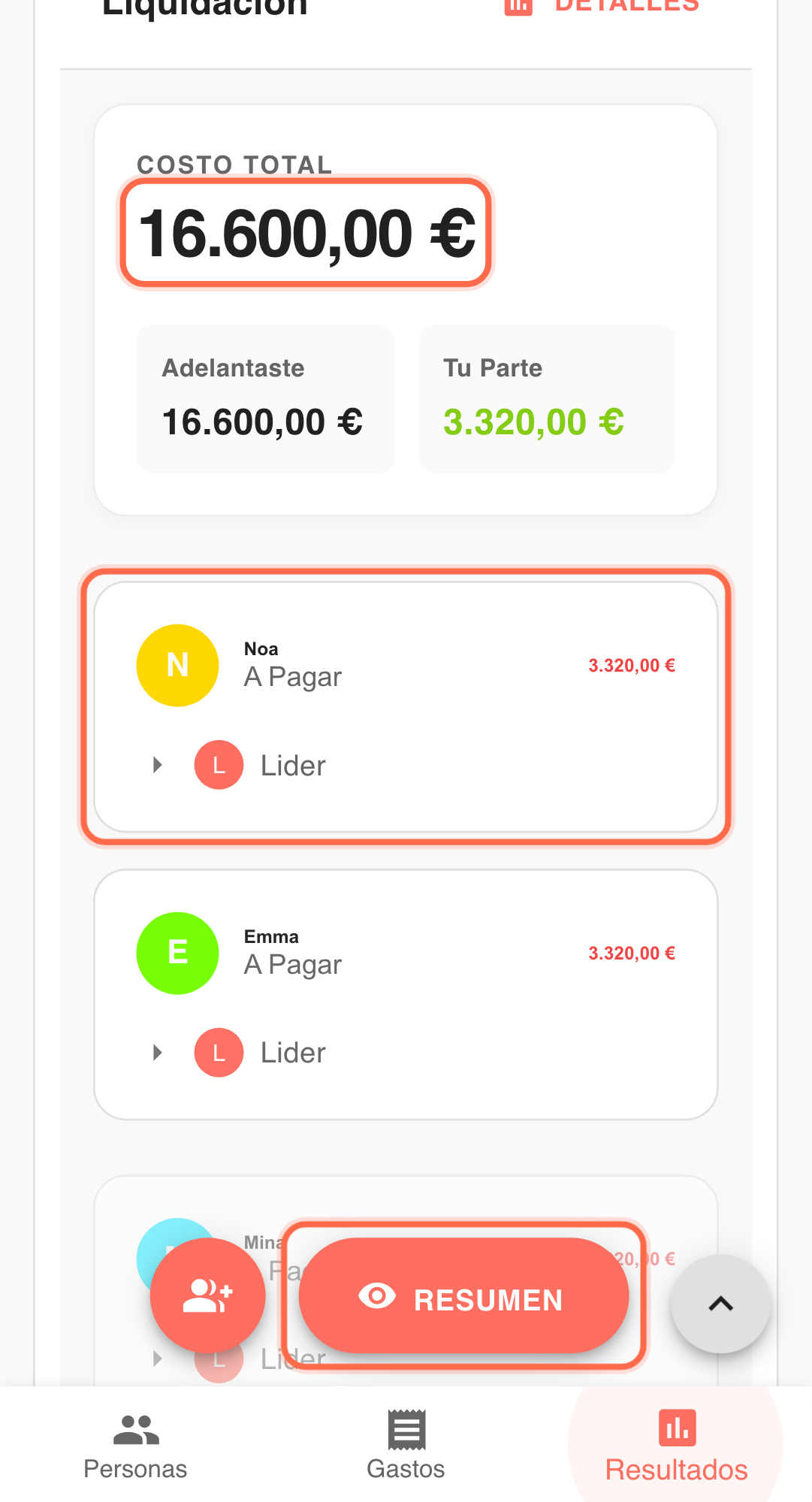Click the Personas people icon
This screenshot has height=1502, width=812.
(x=135, y=1430)
